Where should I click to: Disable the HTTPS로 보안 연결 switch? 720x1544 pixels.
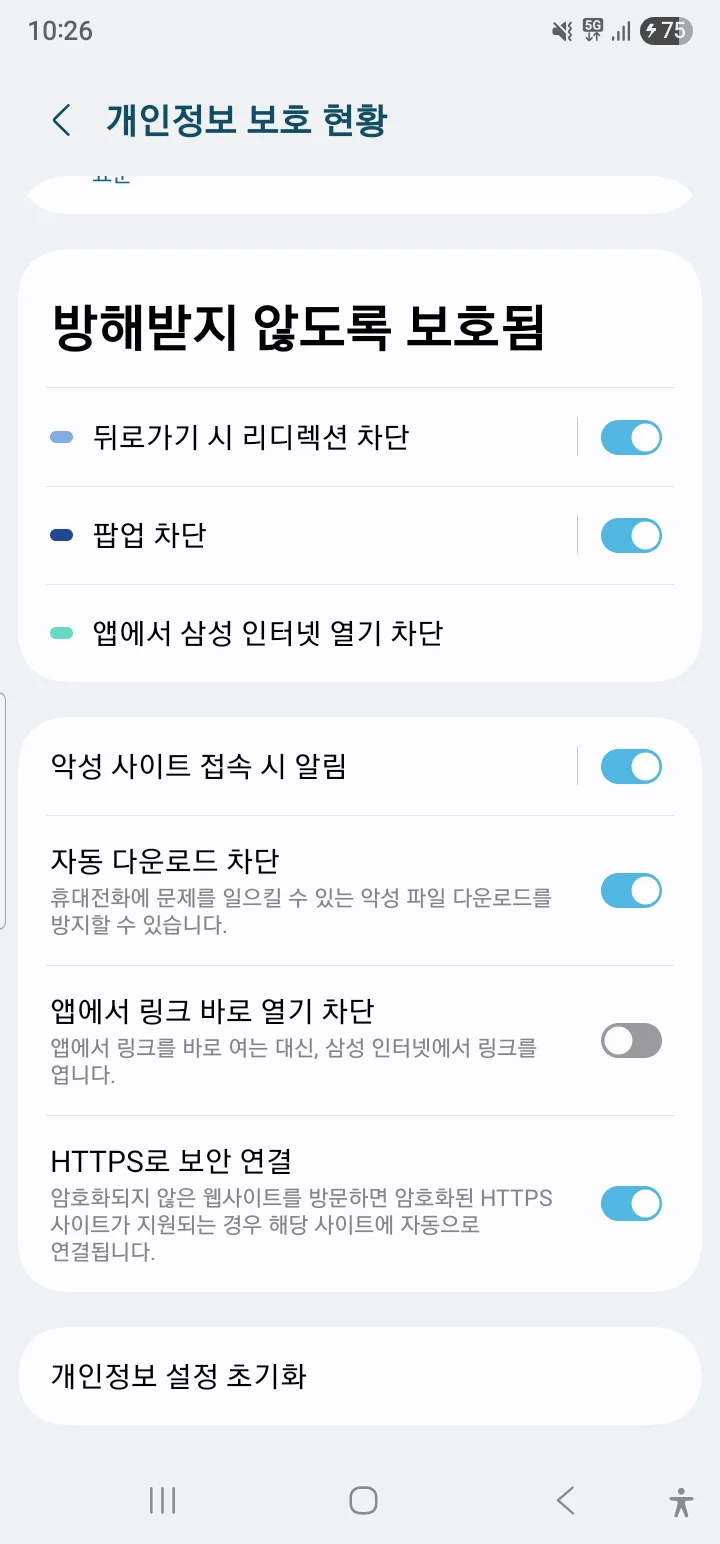[630, 1203]
